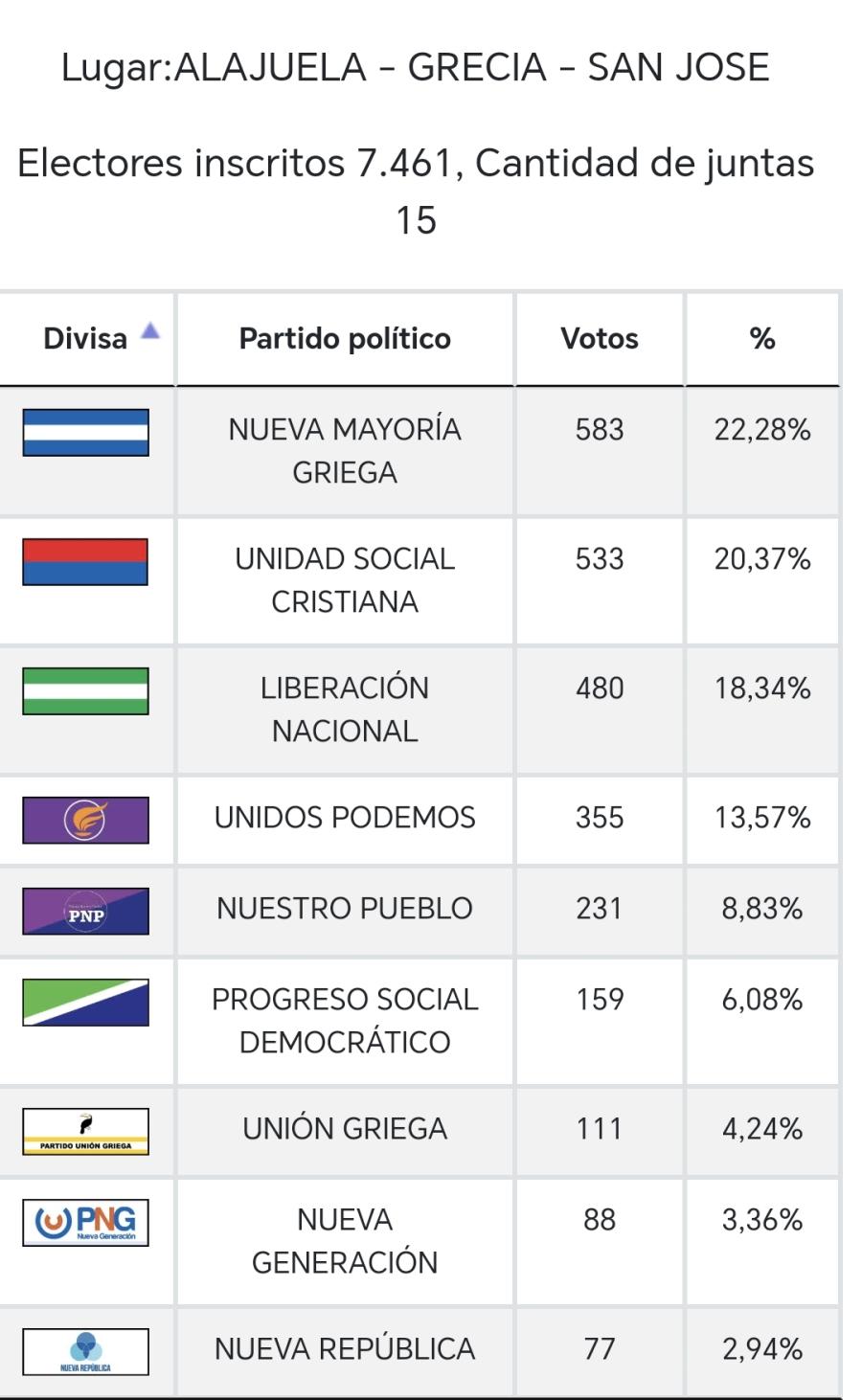The image size is (862, 1400).
Task: Click the 583 vote count value
Action: coord(599,429)
